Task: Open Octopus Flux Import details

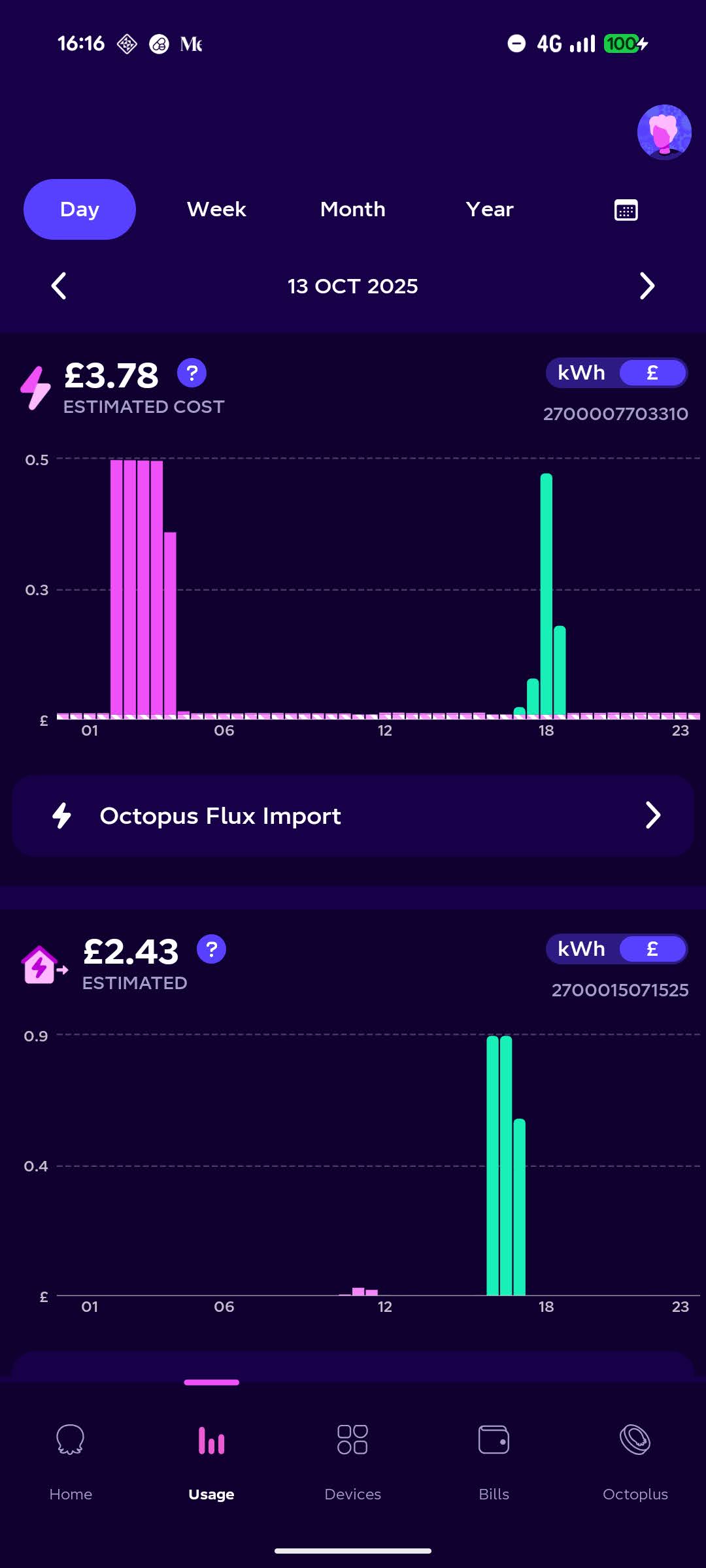Action: click(353, 816)
